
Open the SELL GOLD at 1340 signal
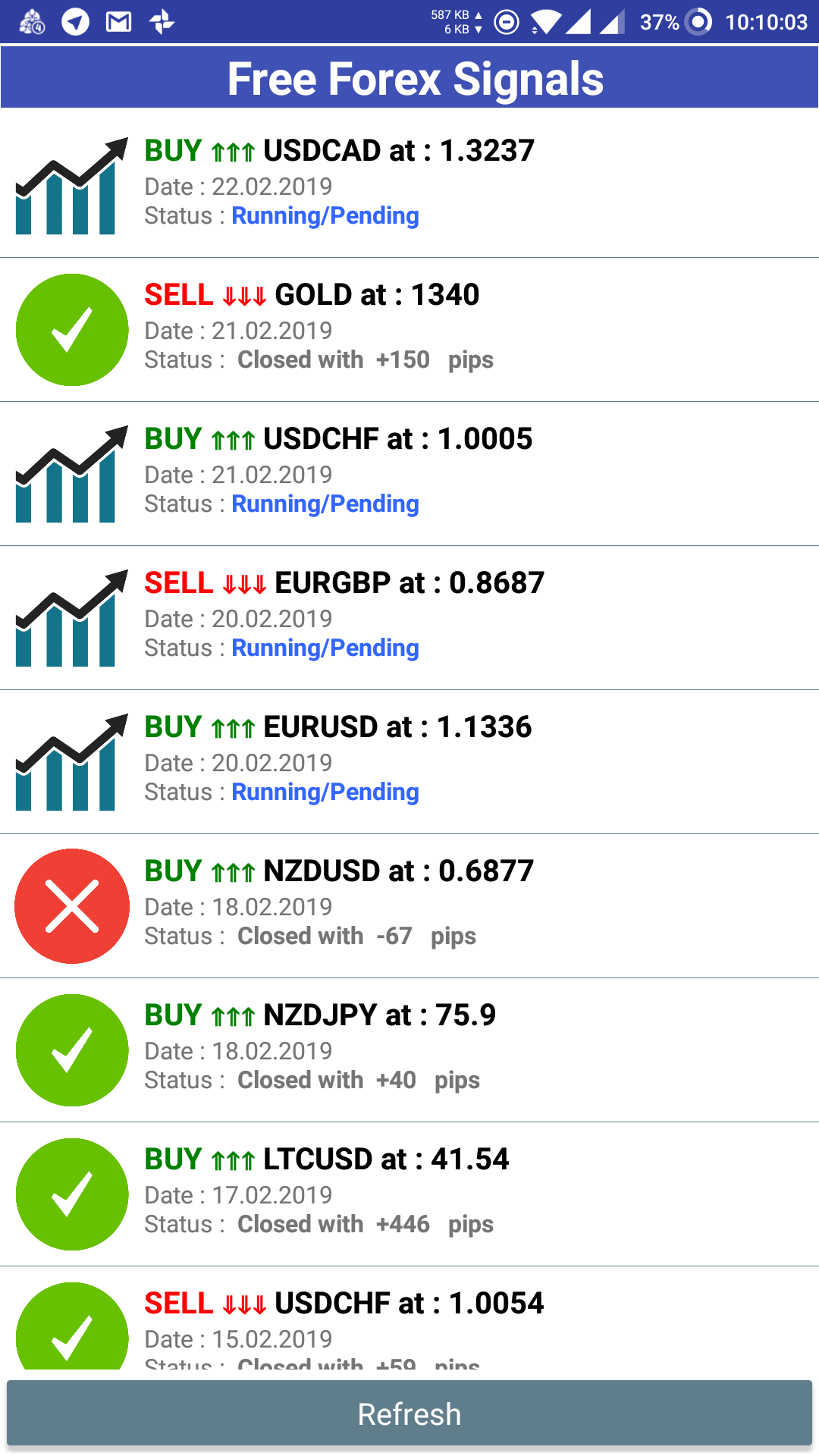[x=409, y=330]
